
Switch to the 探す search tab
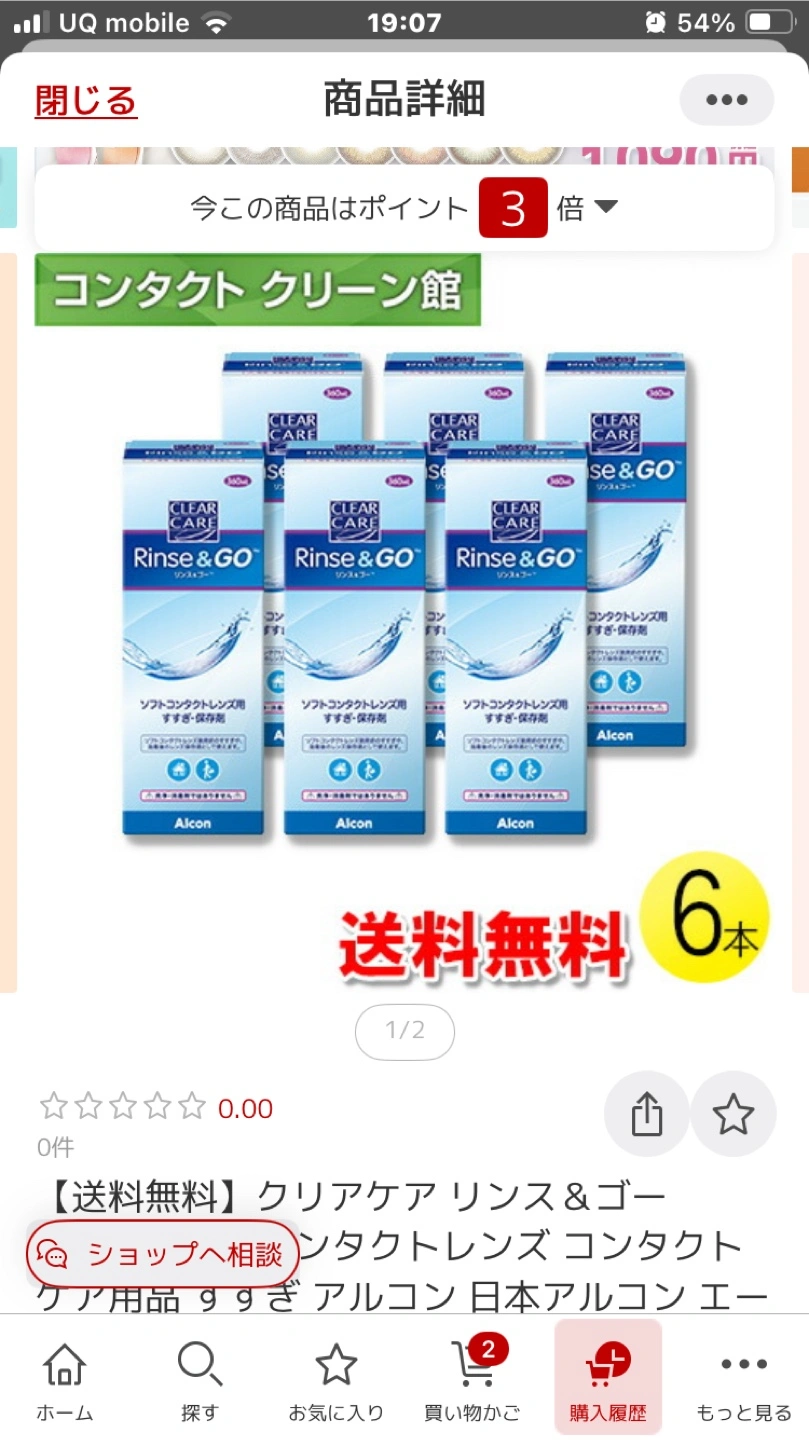pos(199,1383)
